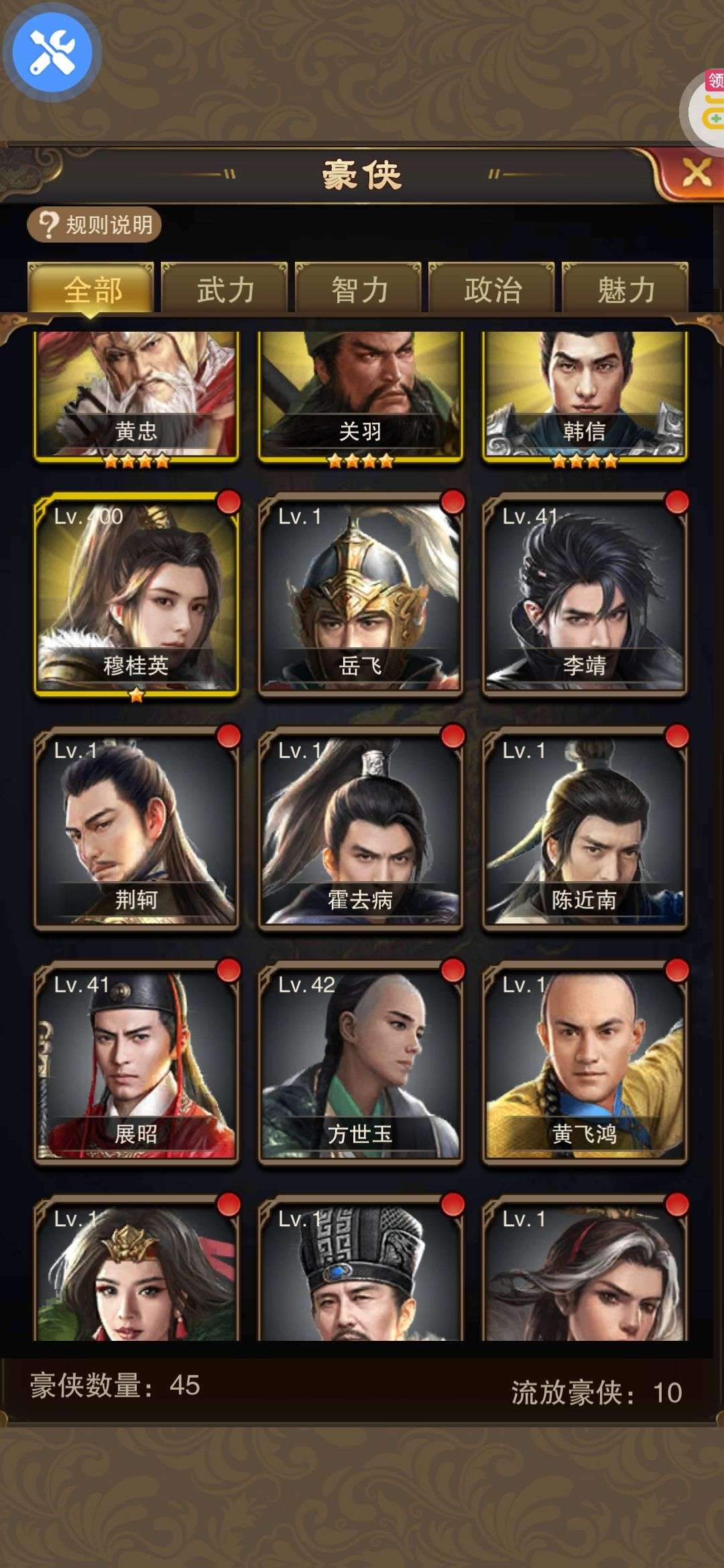This screenshot has height=1568, width=724.
Task: Open hero card 陈近南
Action: [585, 828]
